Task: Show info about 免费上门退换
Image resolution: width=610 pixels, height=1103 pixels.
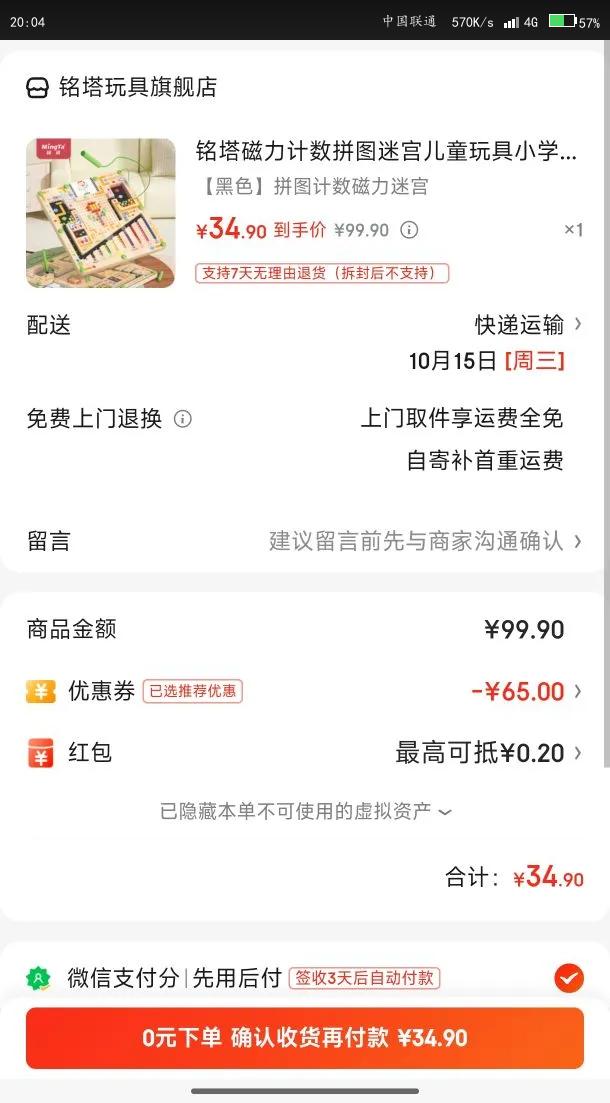Action: pyautogui.click(x=182, y=419)
